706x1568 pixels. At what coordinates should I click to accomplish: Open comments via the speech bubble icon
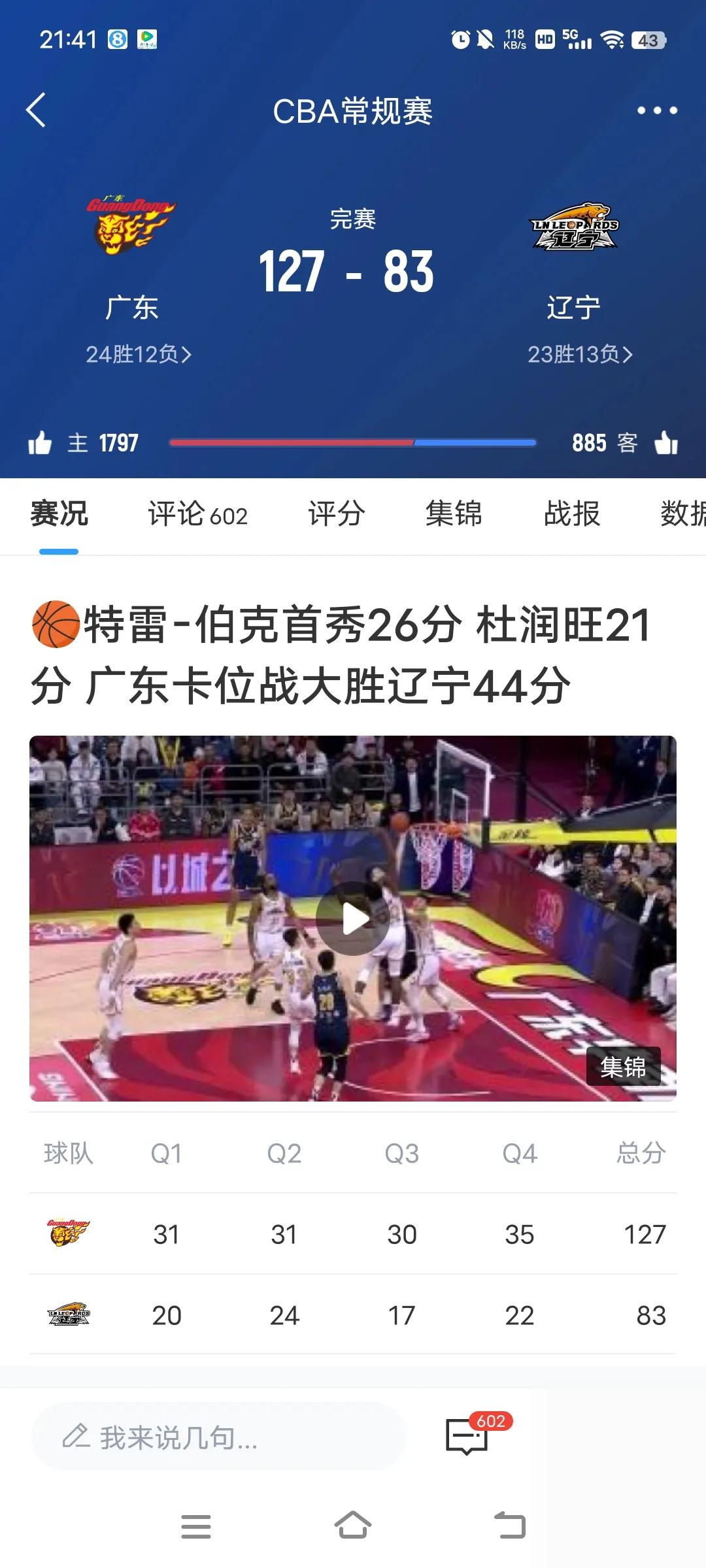[x=466, y=1435]
